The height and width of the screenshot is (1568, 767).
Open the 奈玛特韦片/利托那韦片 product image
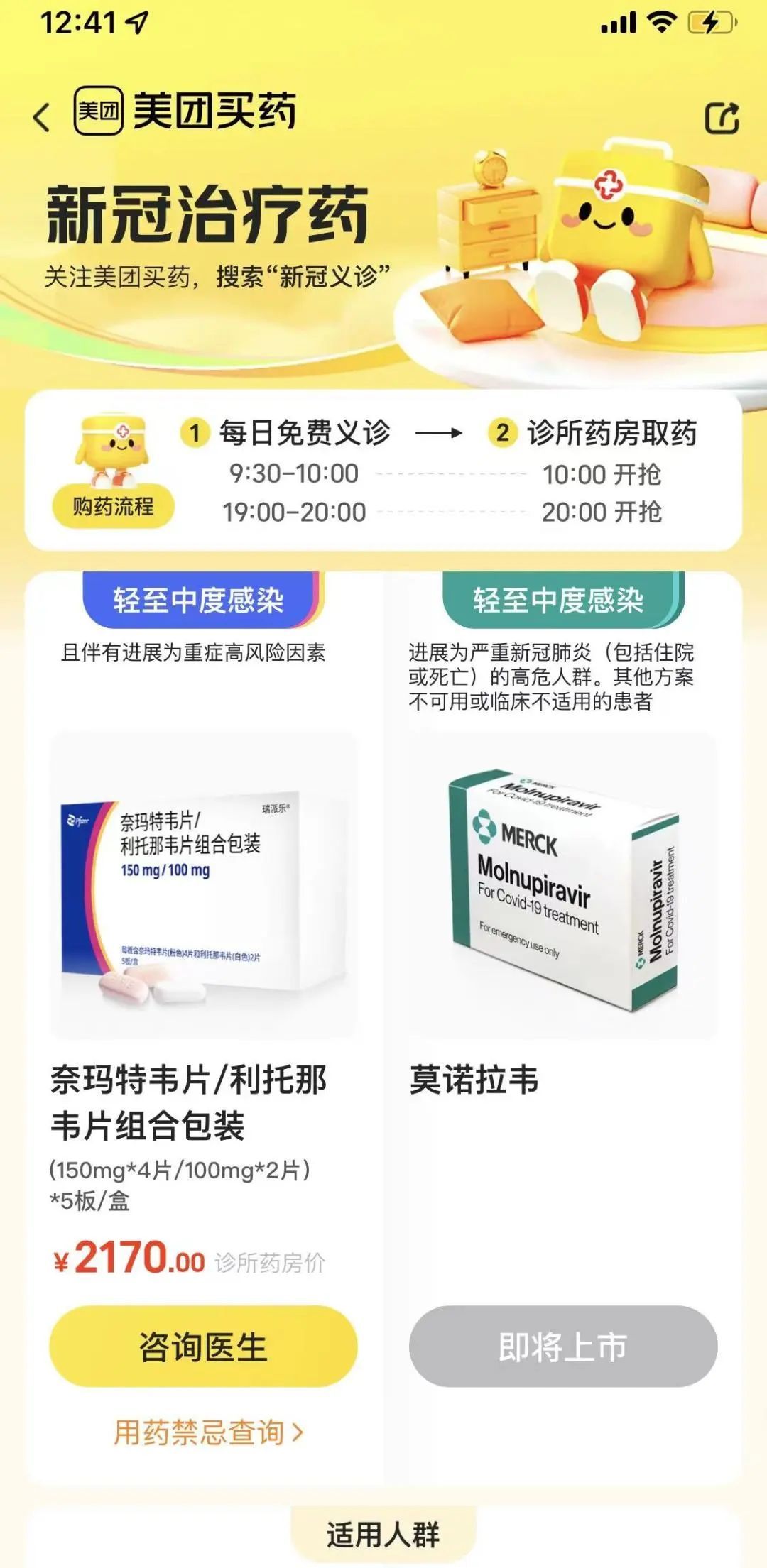point(203,886)
